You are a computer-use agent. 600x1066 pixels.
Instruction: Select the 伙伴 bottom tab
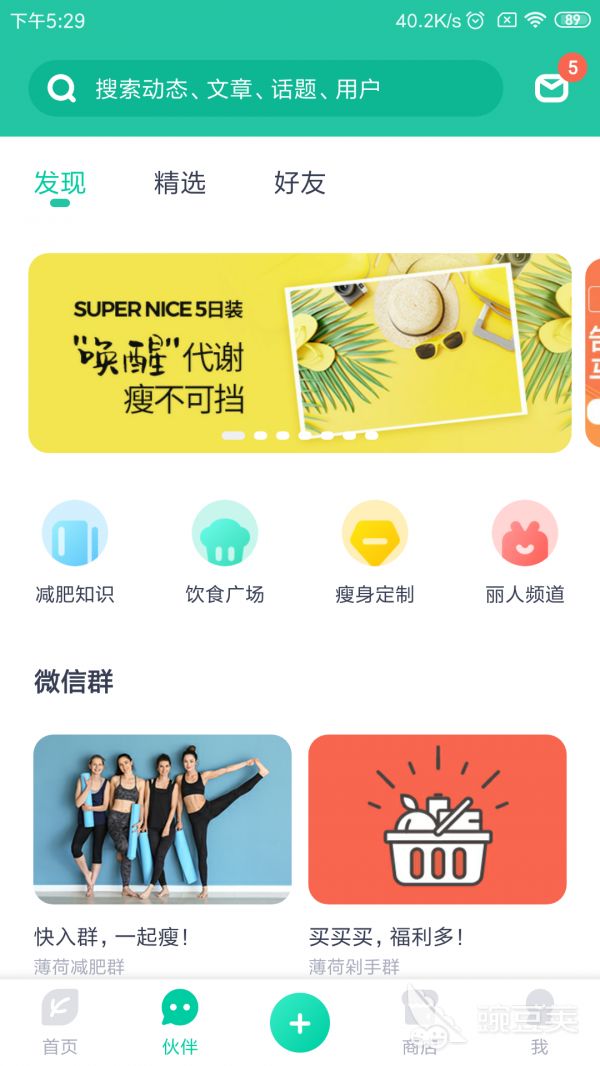point(180,1022)
